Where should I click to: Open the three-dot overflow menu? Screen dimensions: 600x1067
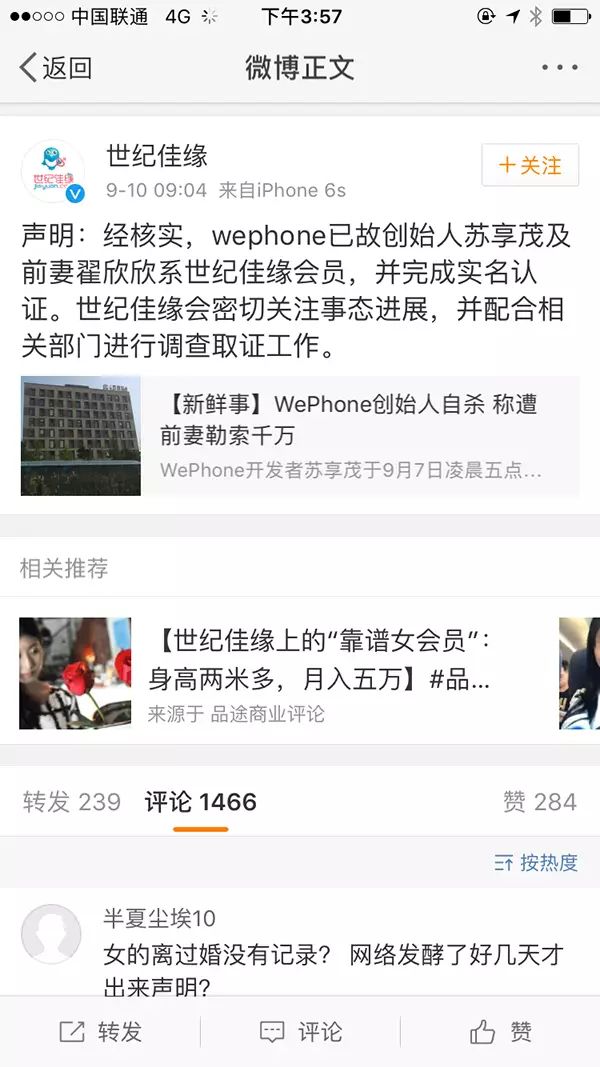[559, 68]
